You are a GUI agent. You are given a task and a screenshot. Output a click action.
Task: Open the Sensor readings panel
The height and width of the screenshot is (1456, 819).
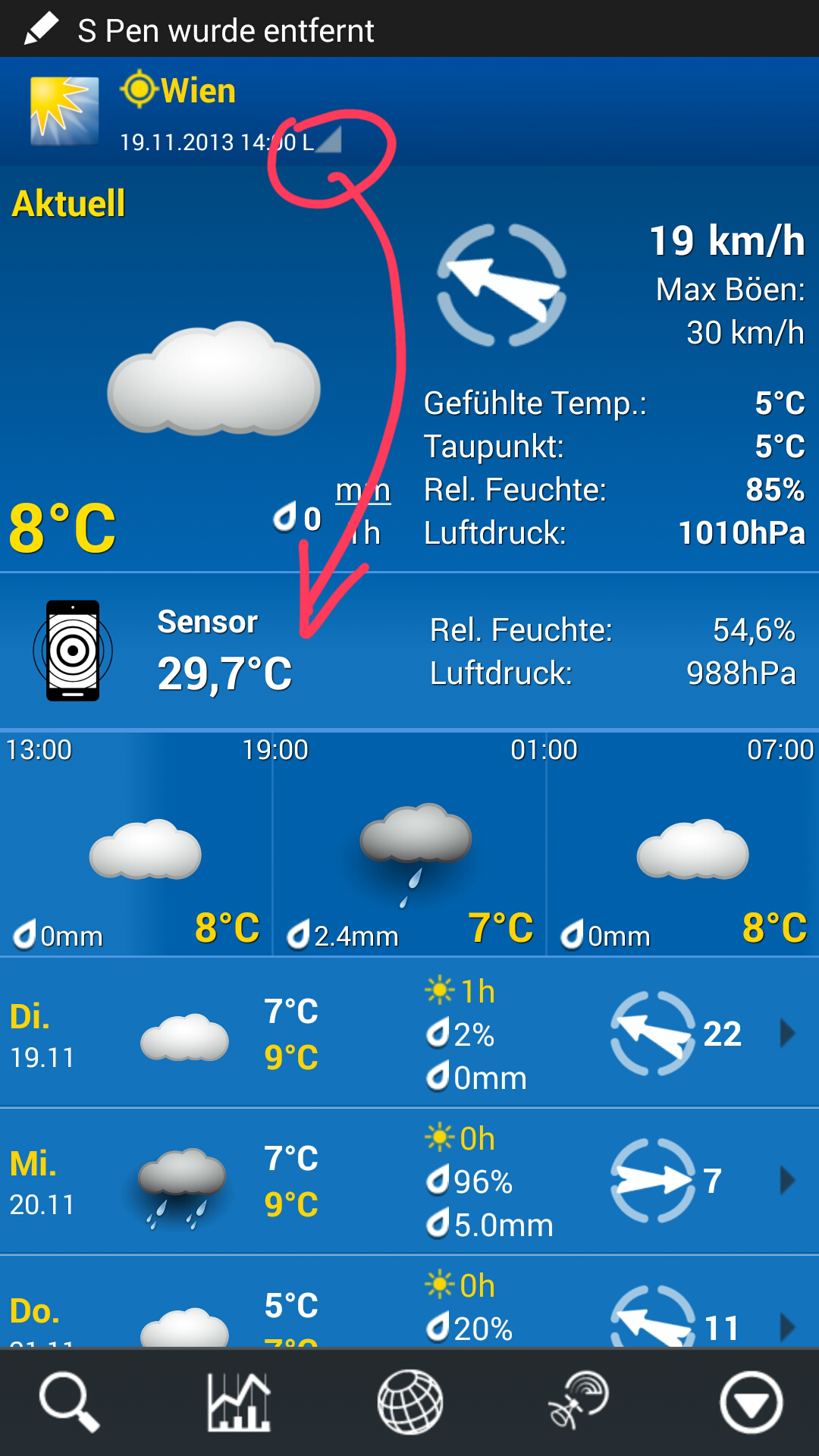(409, 651)
